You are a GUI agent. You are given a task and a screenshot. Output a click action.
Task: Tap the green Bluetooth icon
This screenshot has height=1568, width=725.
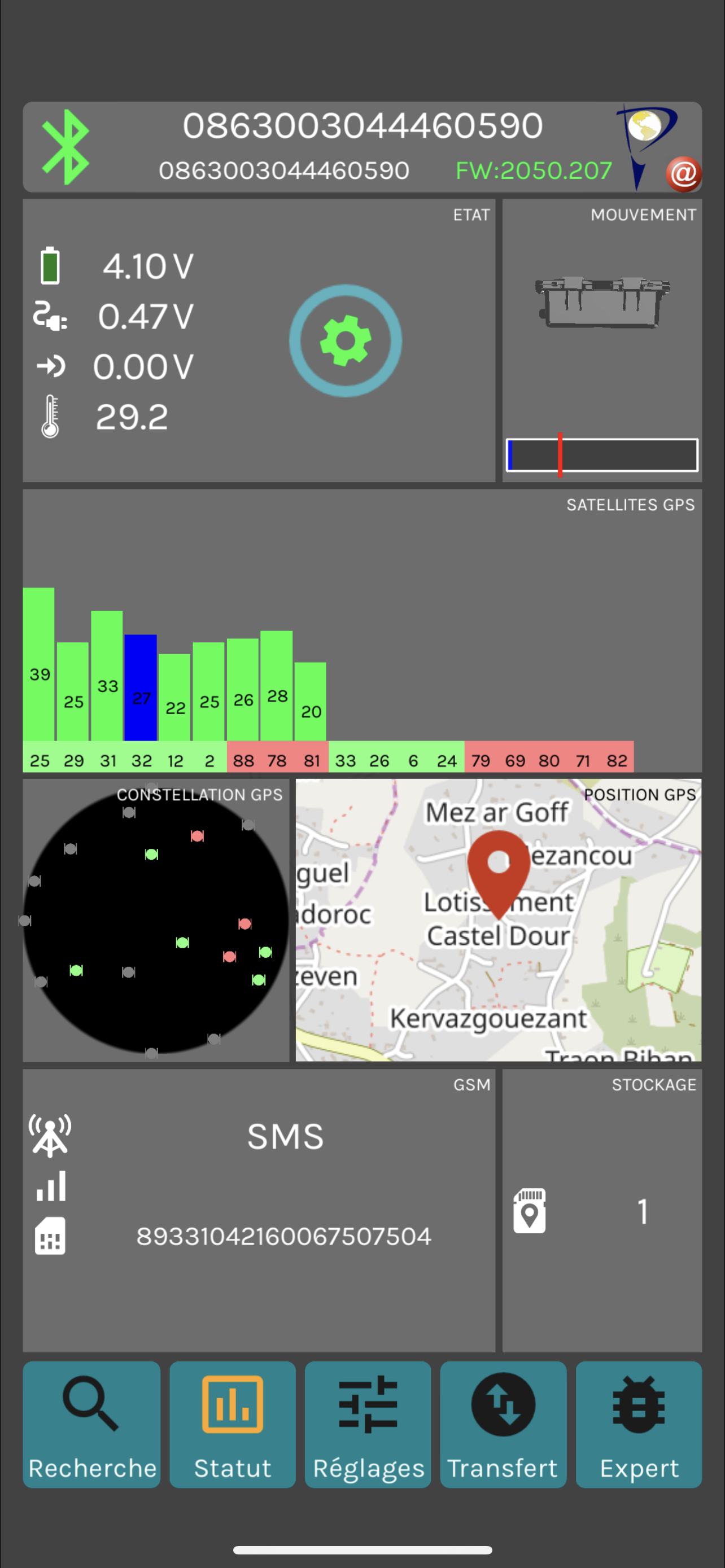coord(65,147)
